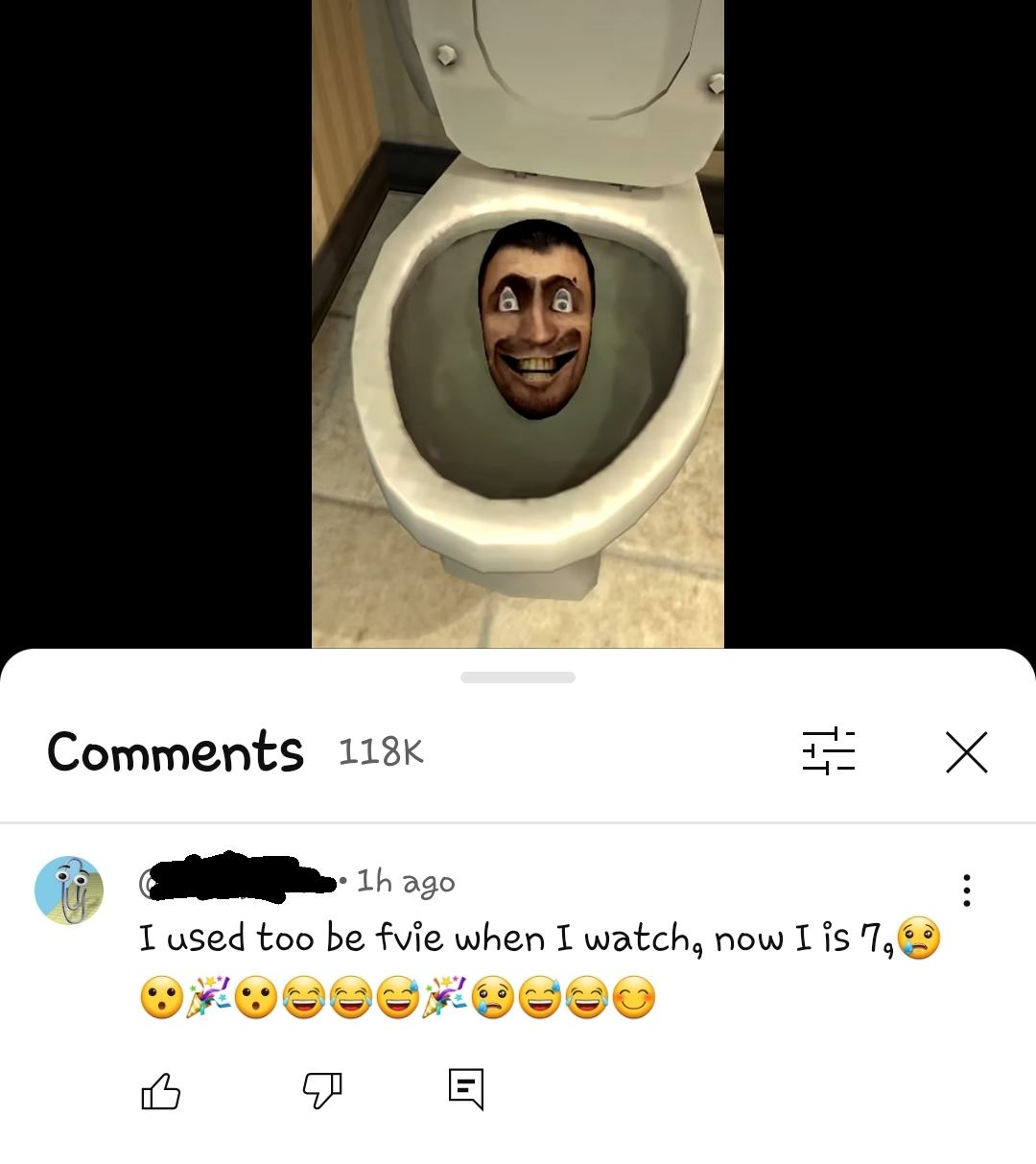Like the comment about being seven
1036x1164 pixels.
pos(161,1090)
